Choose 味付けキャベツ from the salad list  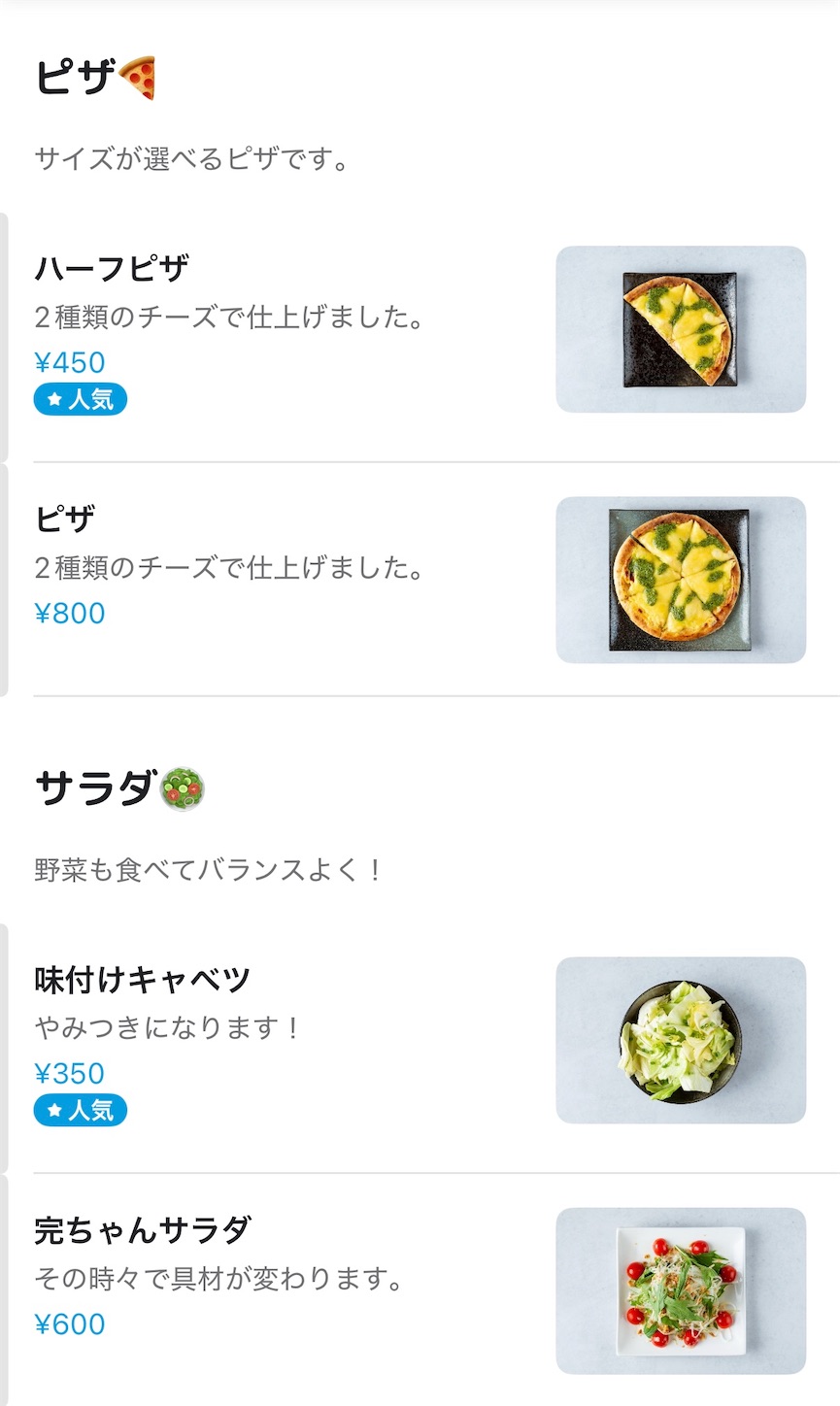pos(142,979)
